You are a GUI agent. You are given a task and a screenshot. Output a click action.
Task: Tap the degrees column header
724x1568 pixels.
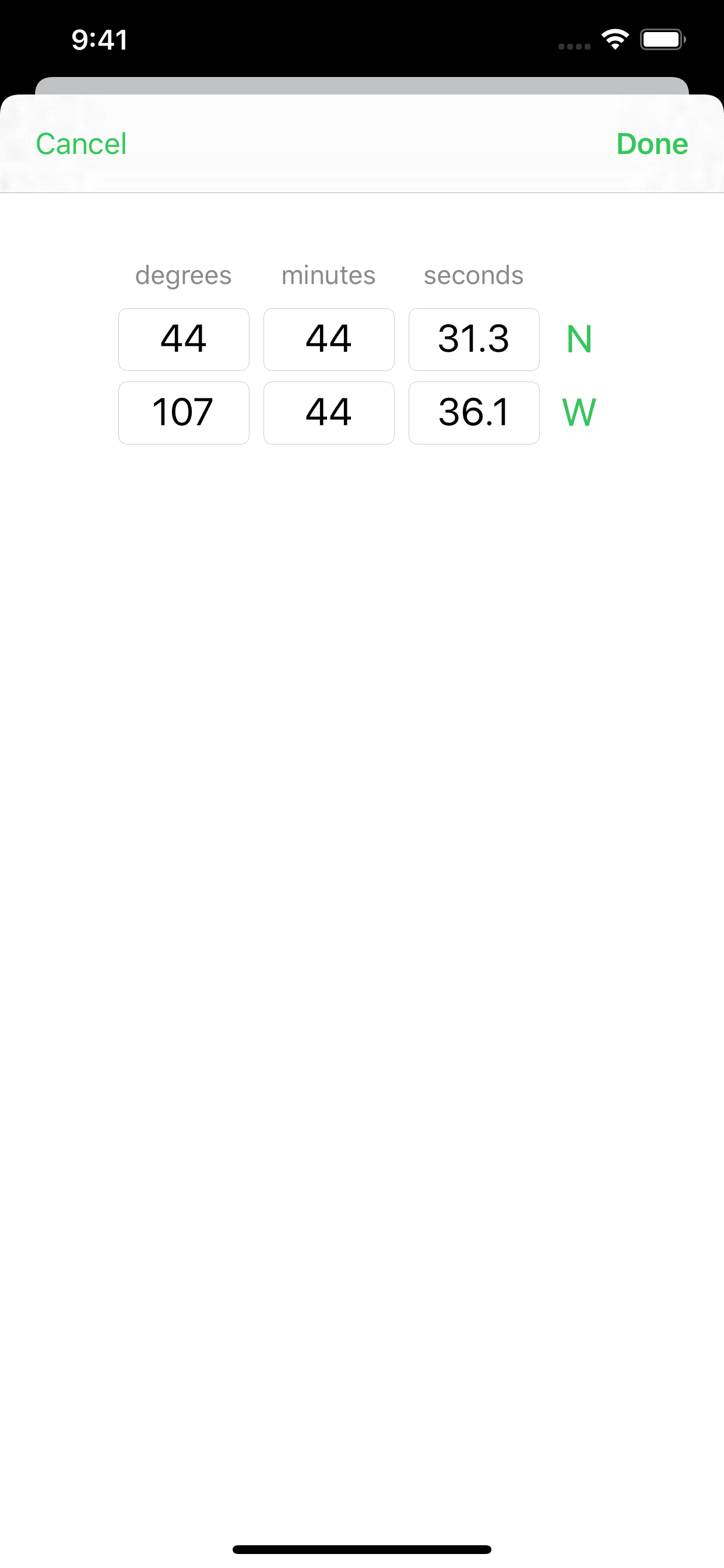point(183,275)
